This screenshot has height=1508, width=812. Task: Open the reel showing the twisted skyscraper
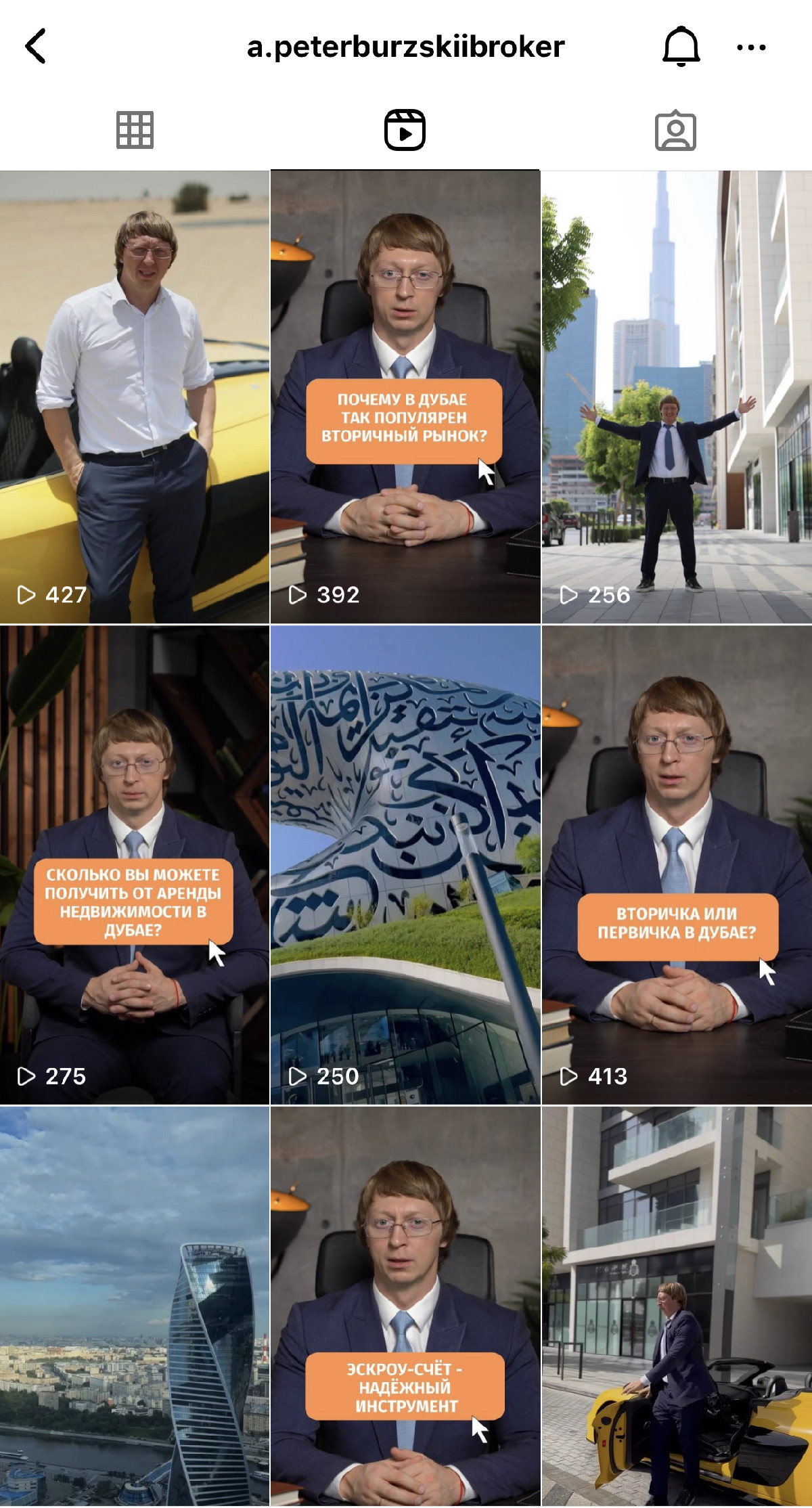(135, 1306)
